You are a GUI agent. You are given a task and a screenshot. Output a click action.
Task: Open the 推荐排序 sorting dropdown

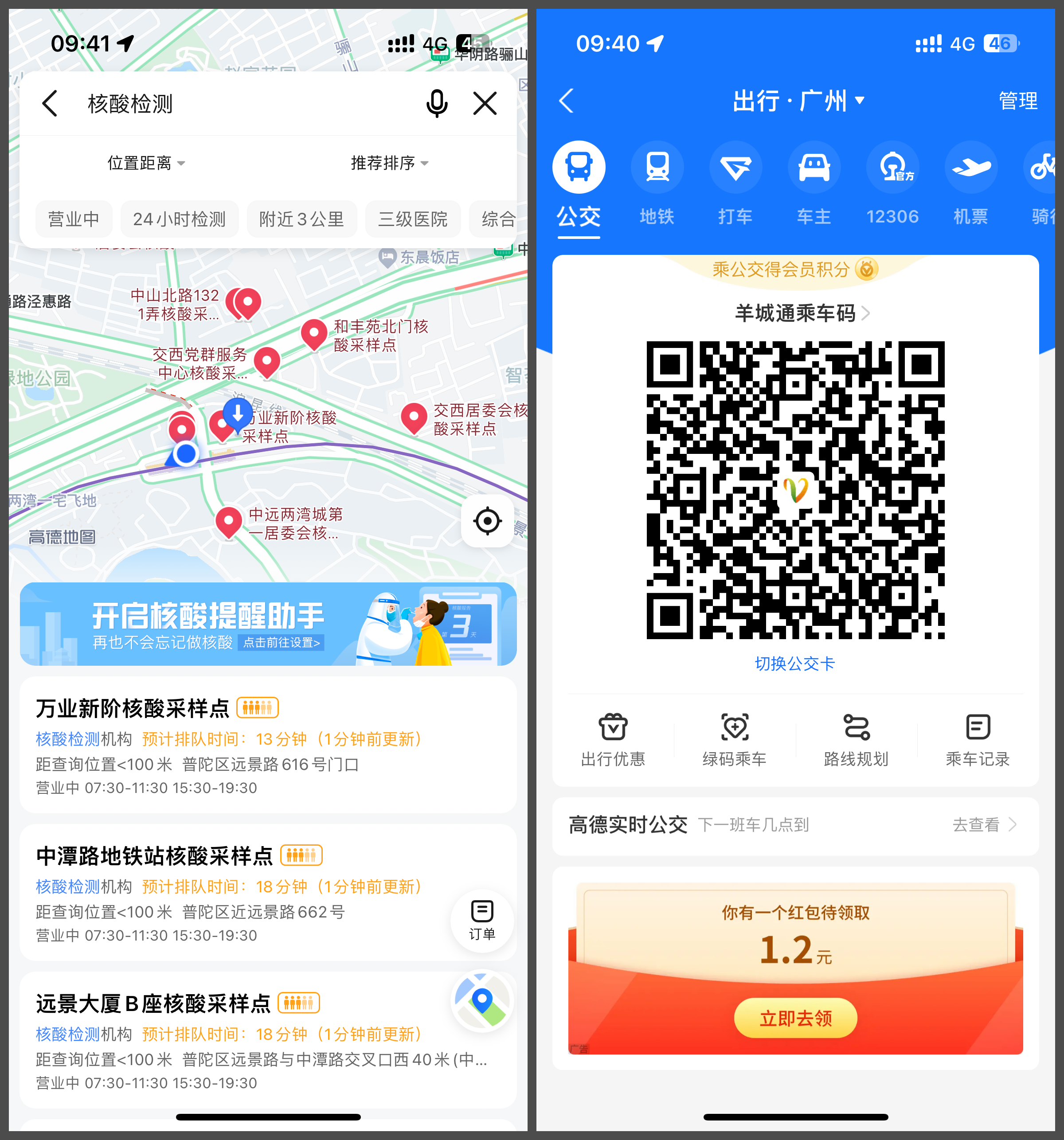389,163
